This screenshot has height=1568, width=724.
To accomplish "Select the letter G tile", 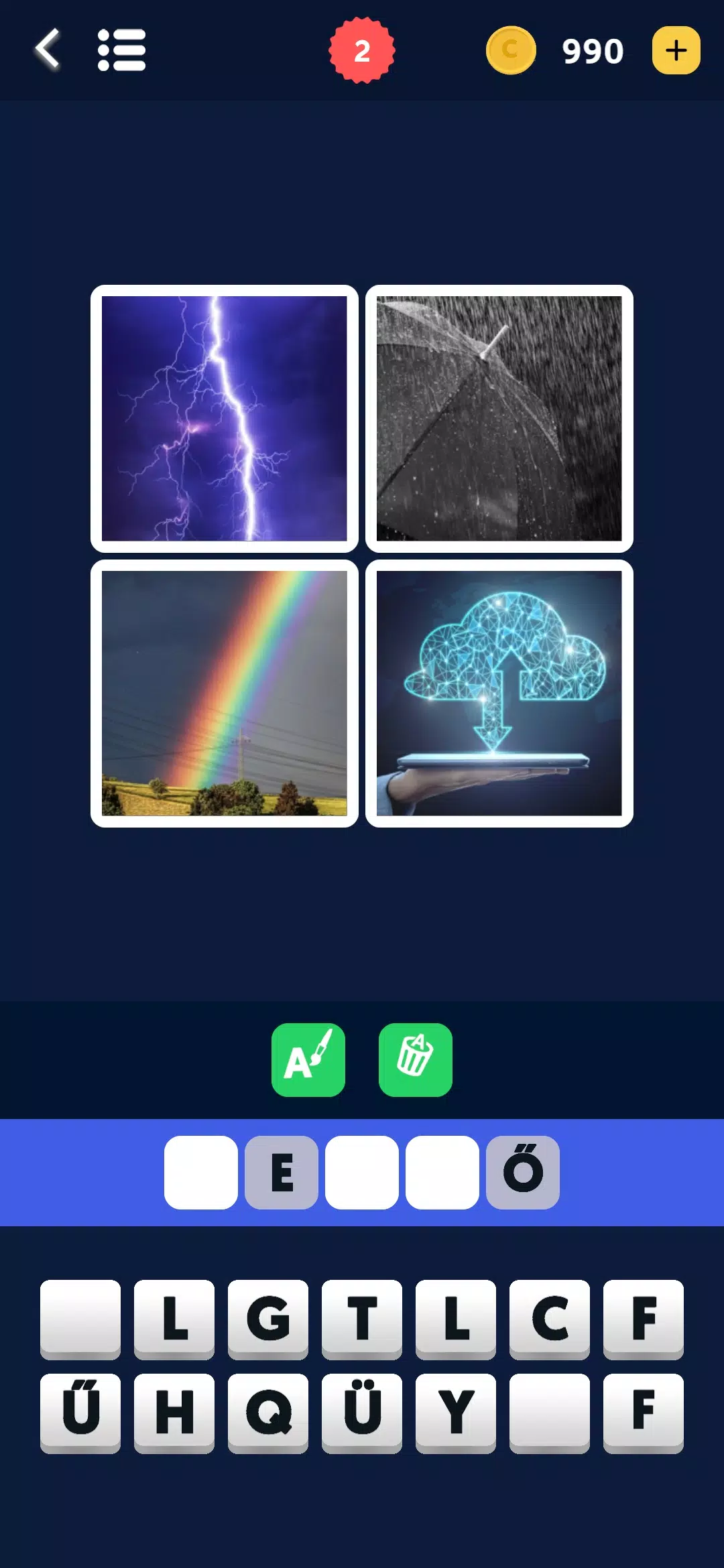I will (268, 1318).
